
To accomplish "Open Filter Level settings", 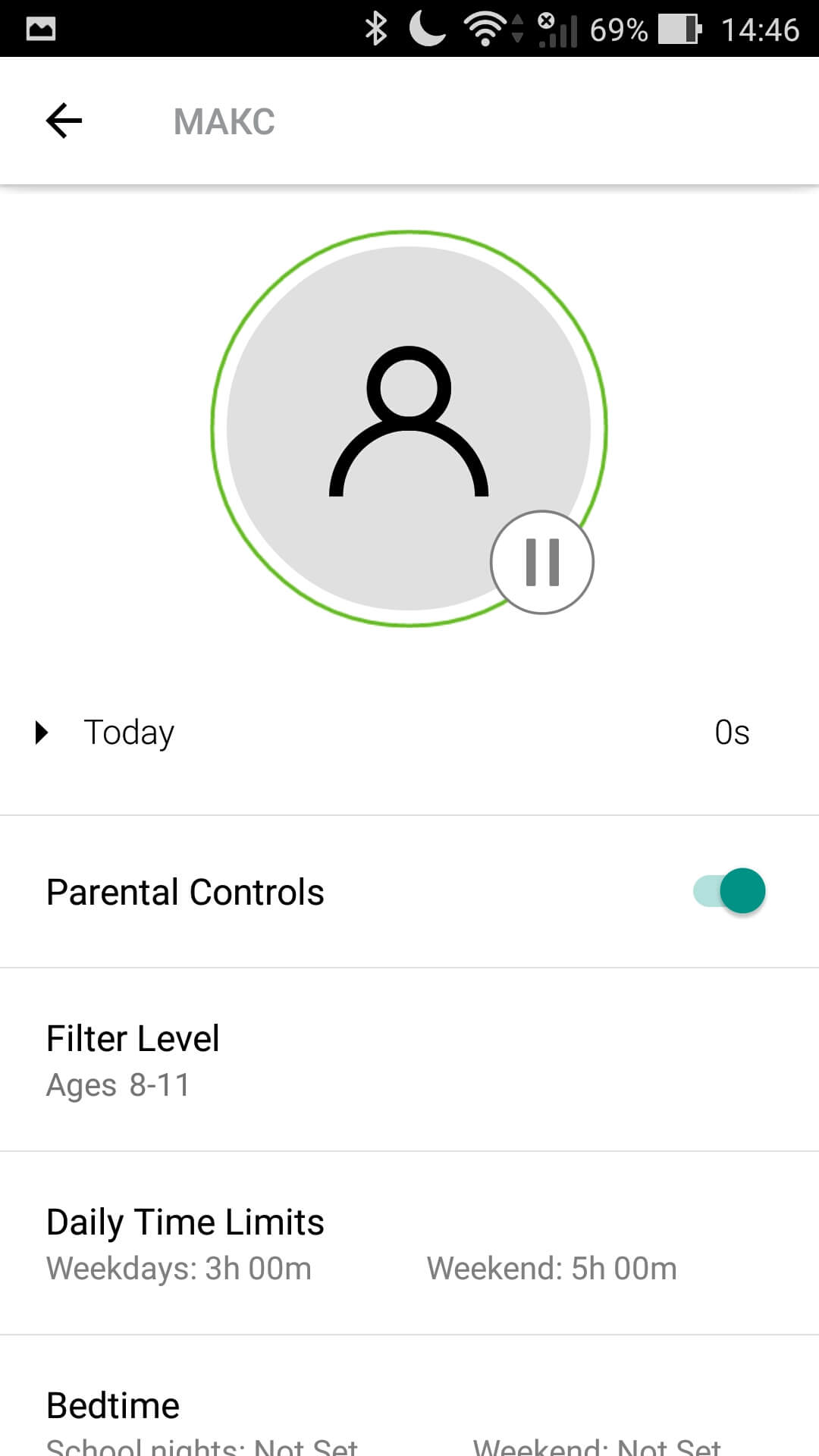I will (x=409, y=1059).
